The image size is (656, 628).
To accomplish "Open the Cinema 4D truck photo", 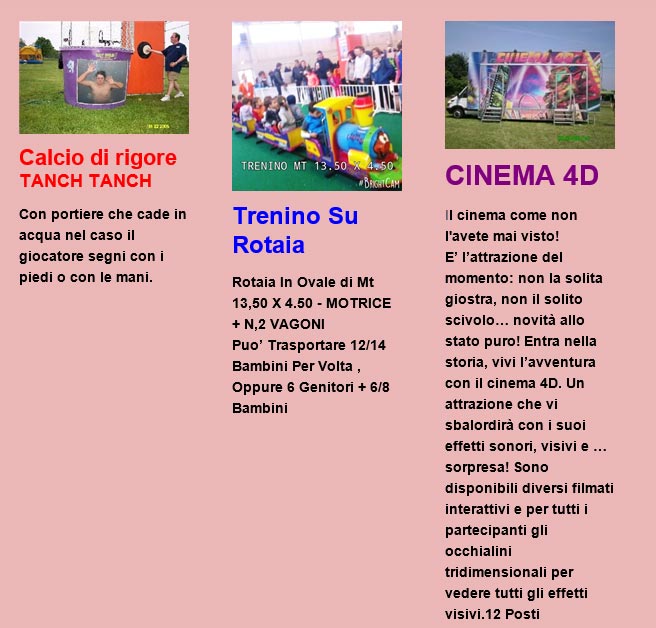I will pos(530,85).
